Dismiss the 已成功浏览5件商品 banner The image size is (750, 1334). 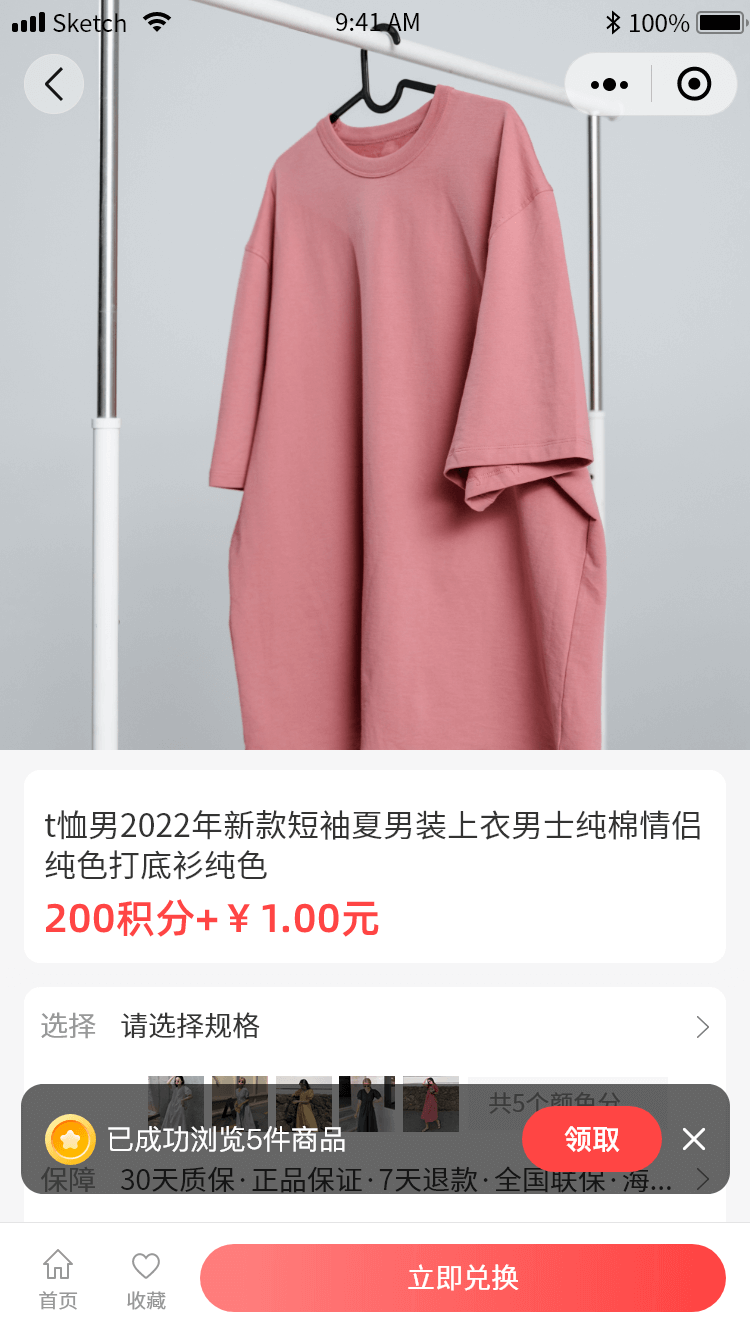point(694,1139)
